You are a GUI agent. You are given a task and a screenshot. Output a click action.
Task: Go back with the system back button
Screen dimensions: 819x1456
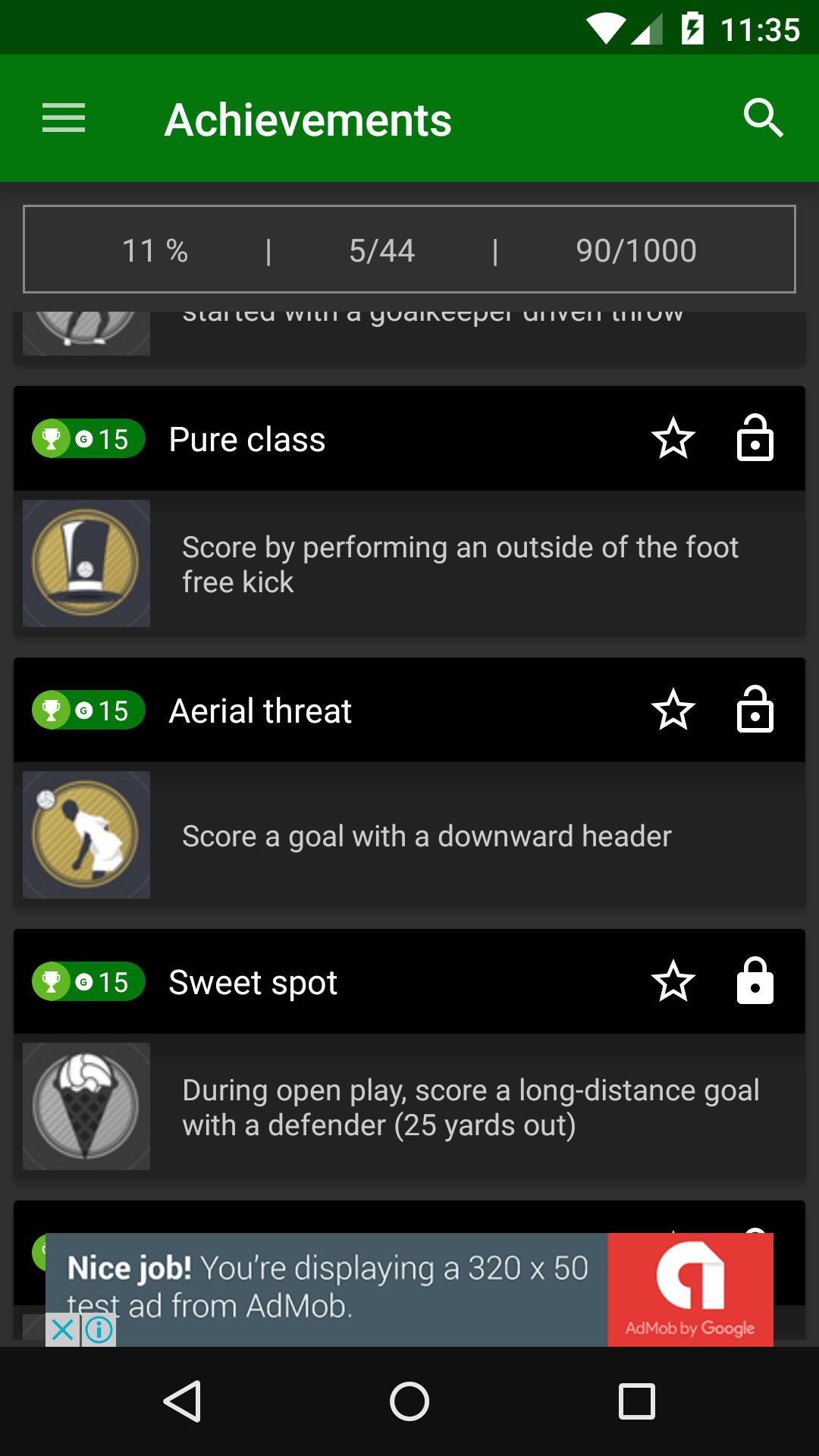coord(182,1401)
